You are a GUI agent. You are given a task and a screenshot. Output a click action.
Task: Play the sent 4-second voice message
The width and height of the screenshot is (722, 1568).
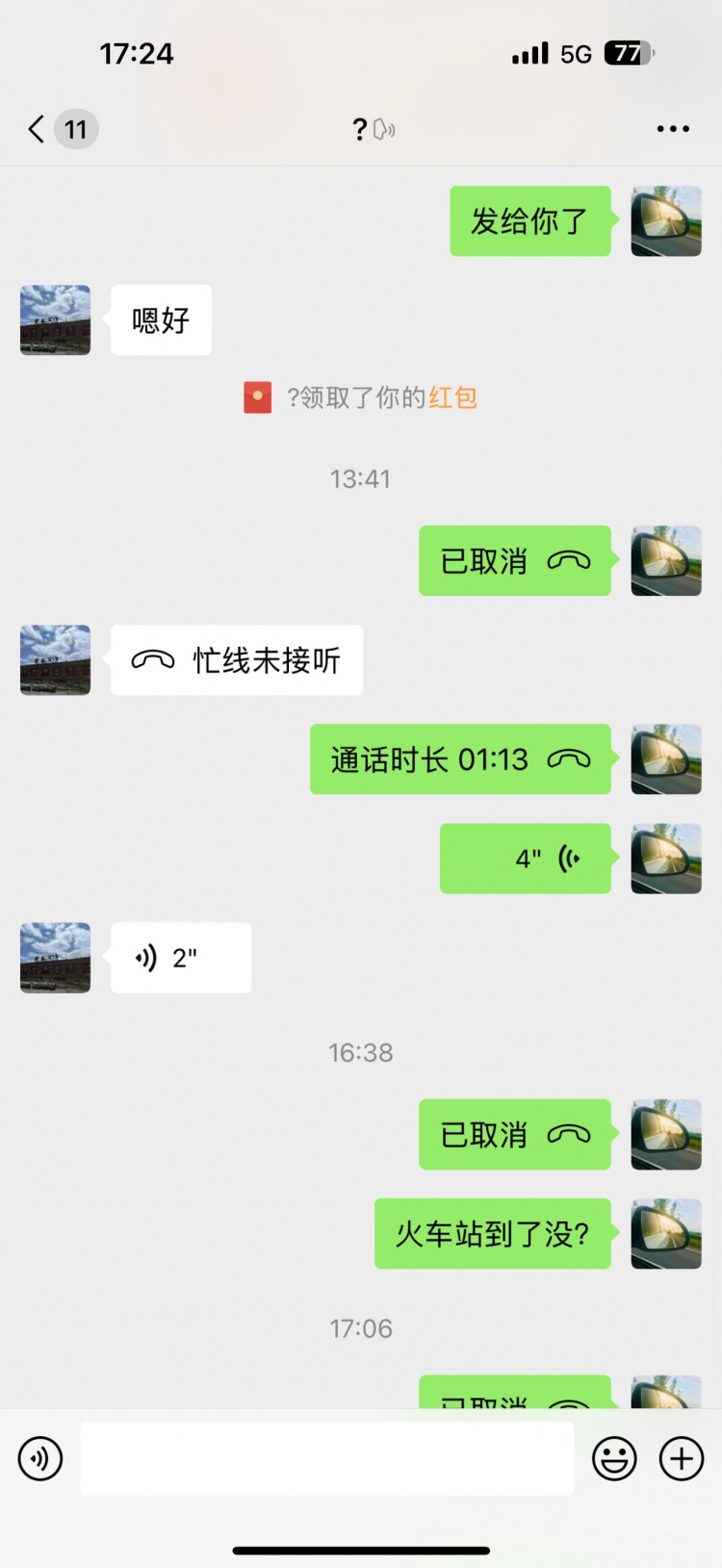point(526,859)
